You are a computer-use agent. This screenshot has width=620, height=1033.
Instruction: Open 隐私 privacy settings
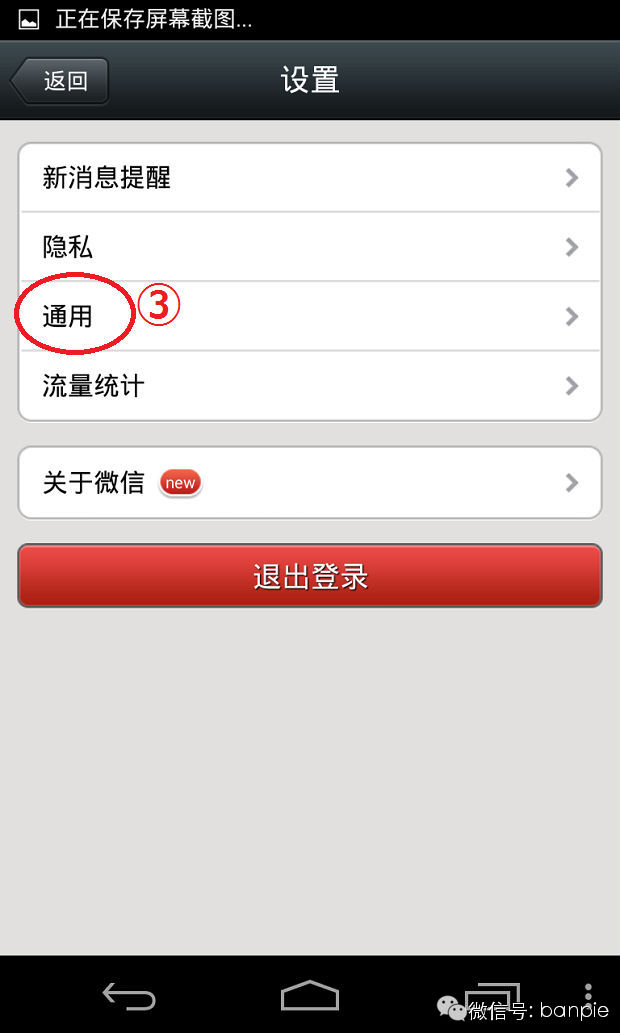pos(310,247)
